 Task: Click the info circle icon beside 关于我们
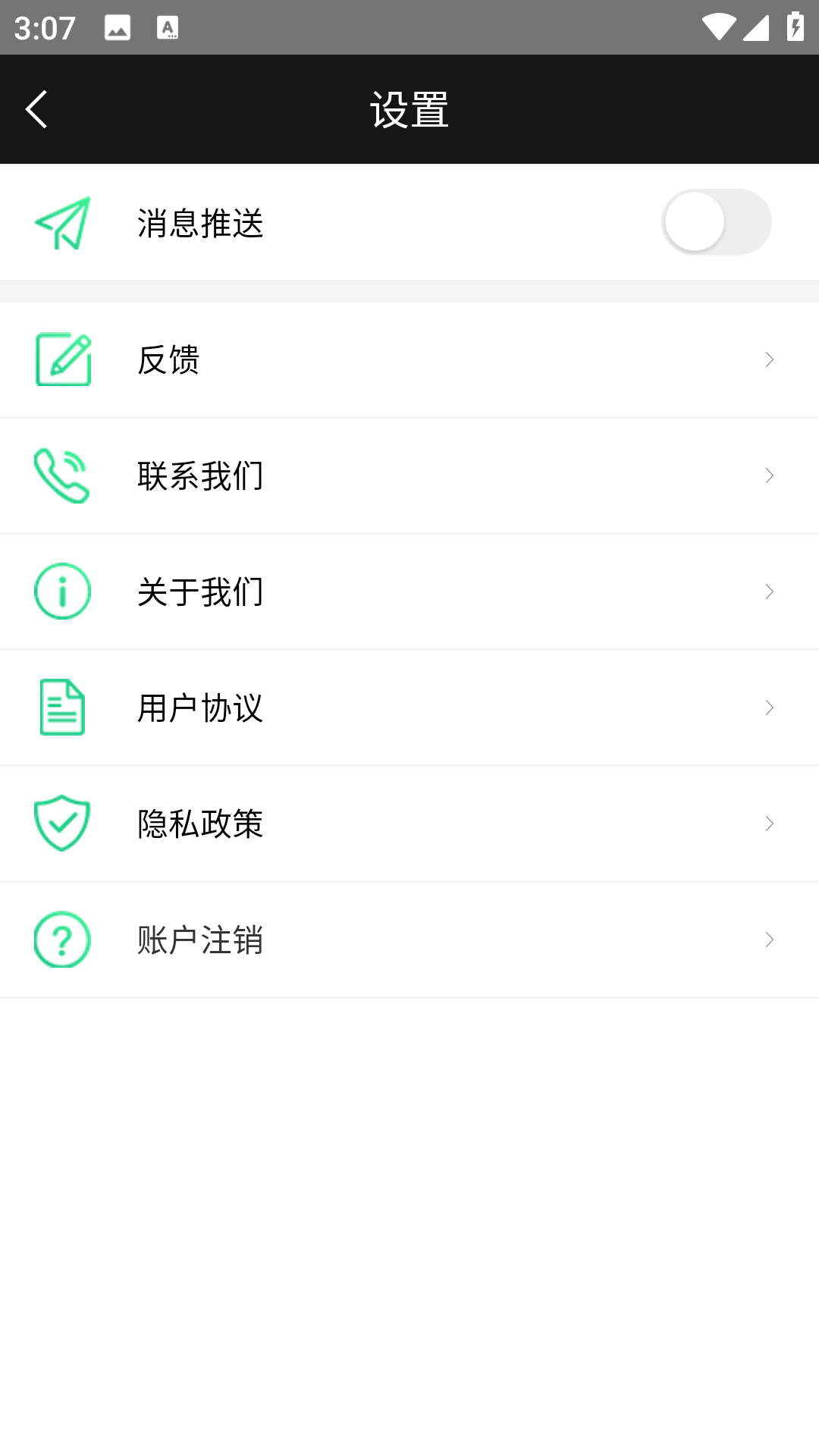[62, 591]
